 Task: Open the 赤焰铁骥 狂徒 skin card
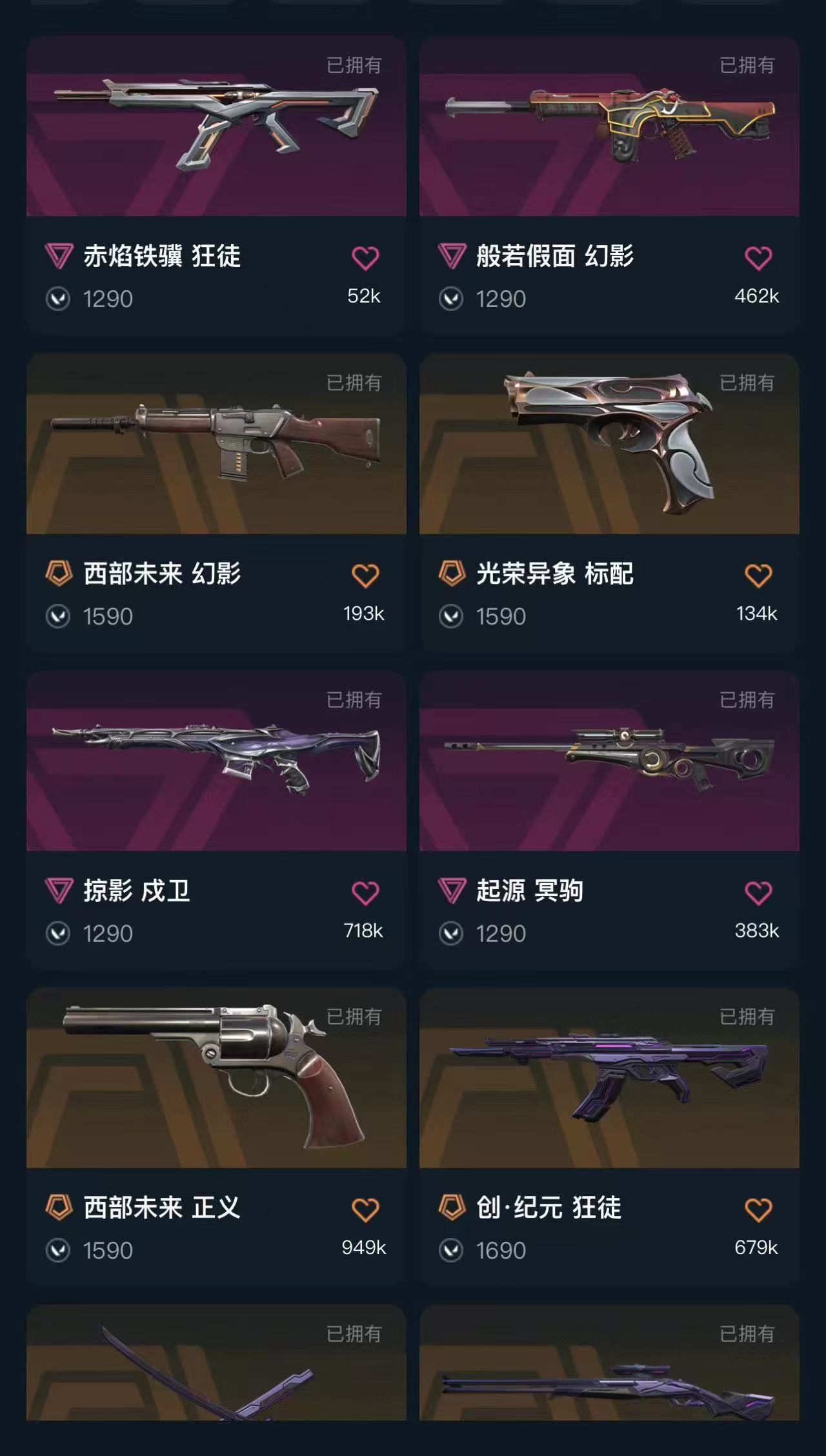(216, 129)
